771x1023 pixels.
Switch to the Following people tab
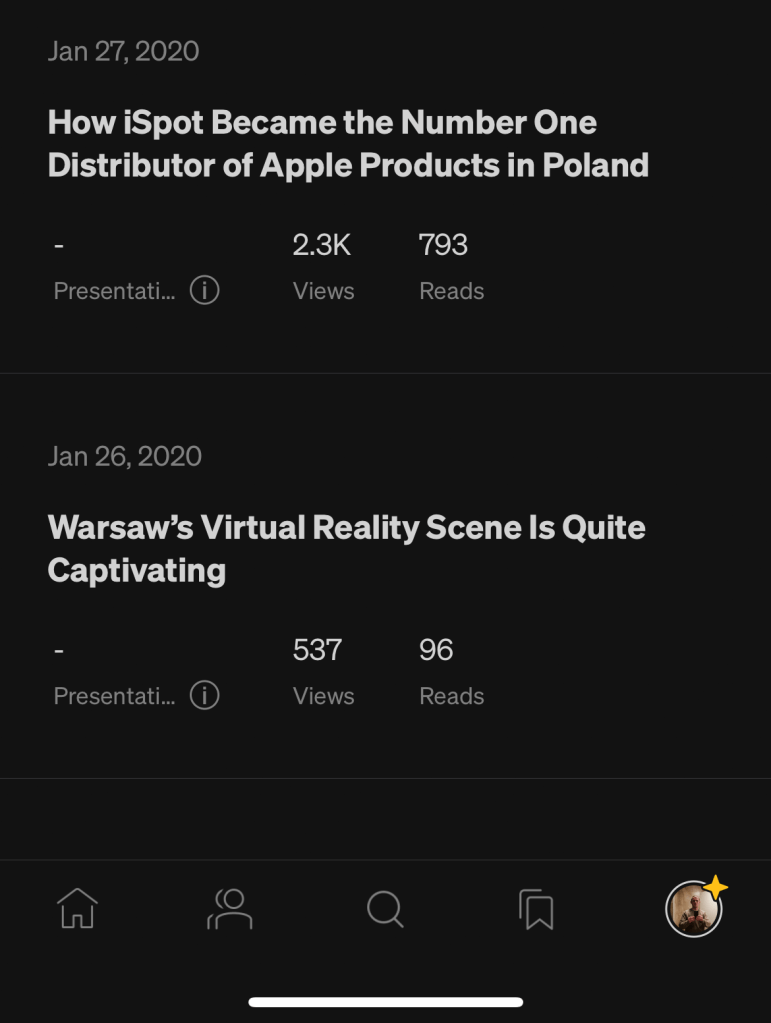click(x=230, y=909)
